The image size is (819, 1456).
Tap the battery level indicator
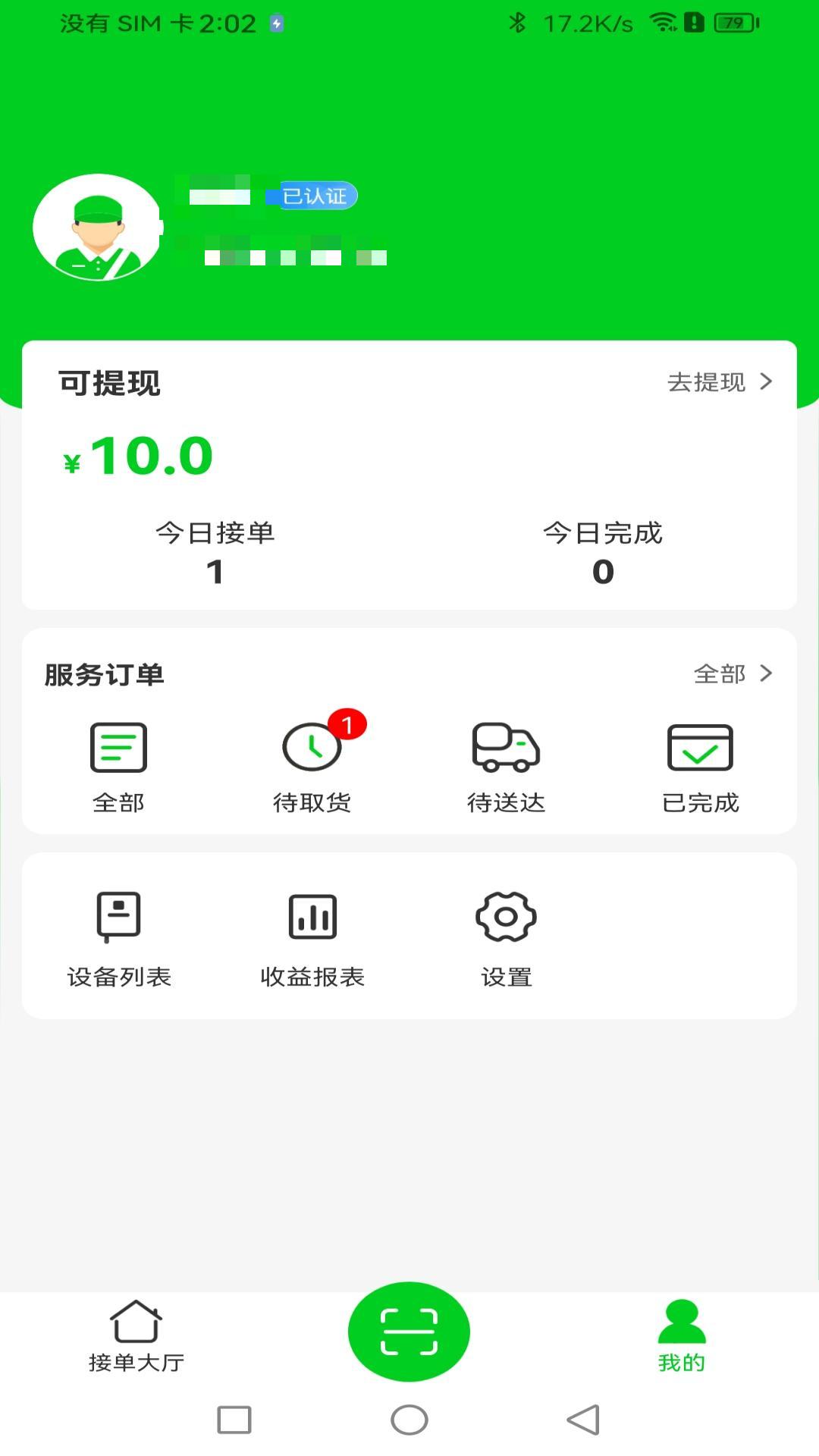click(x=734, y=23)
